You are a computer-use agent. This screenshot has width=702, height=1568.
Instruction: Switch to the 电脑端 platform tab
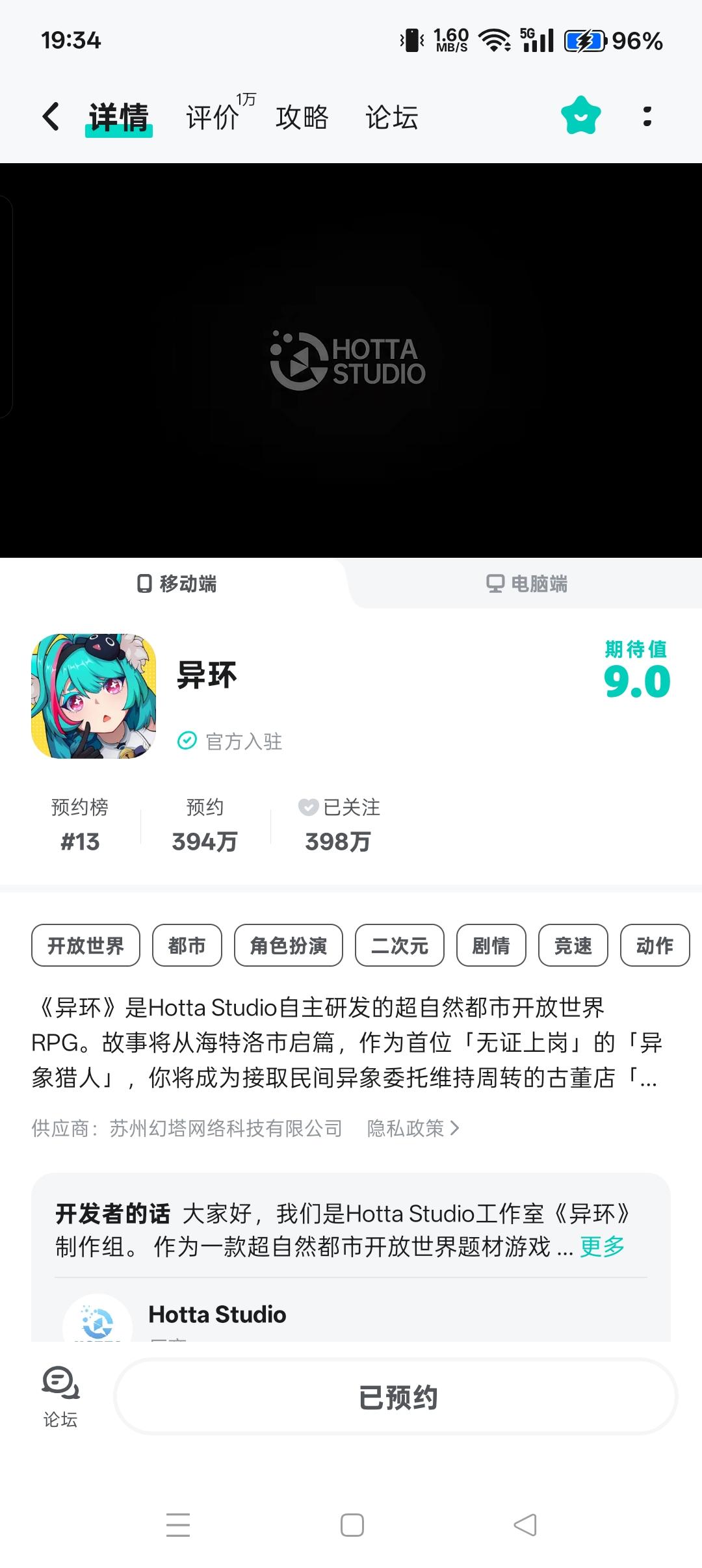click(526, 584)
